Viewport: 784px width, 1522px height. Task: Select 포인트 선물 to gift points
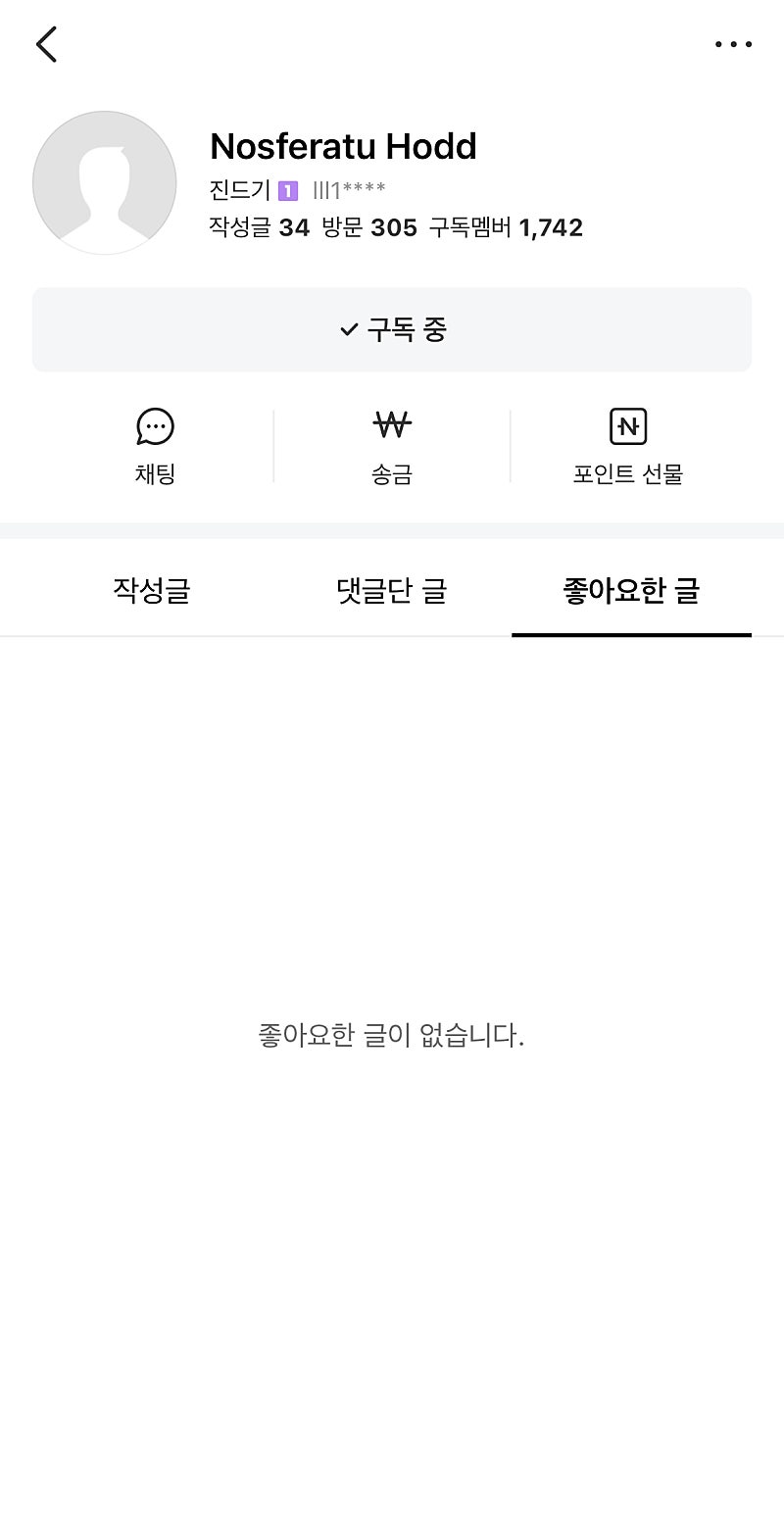[x=628, y=446]
